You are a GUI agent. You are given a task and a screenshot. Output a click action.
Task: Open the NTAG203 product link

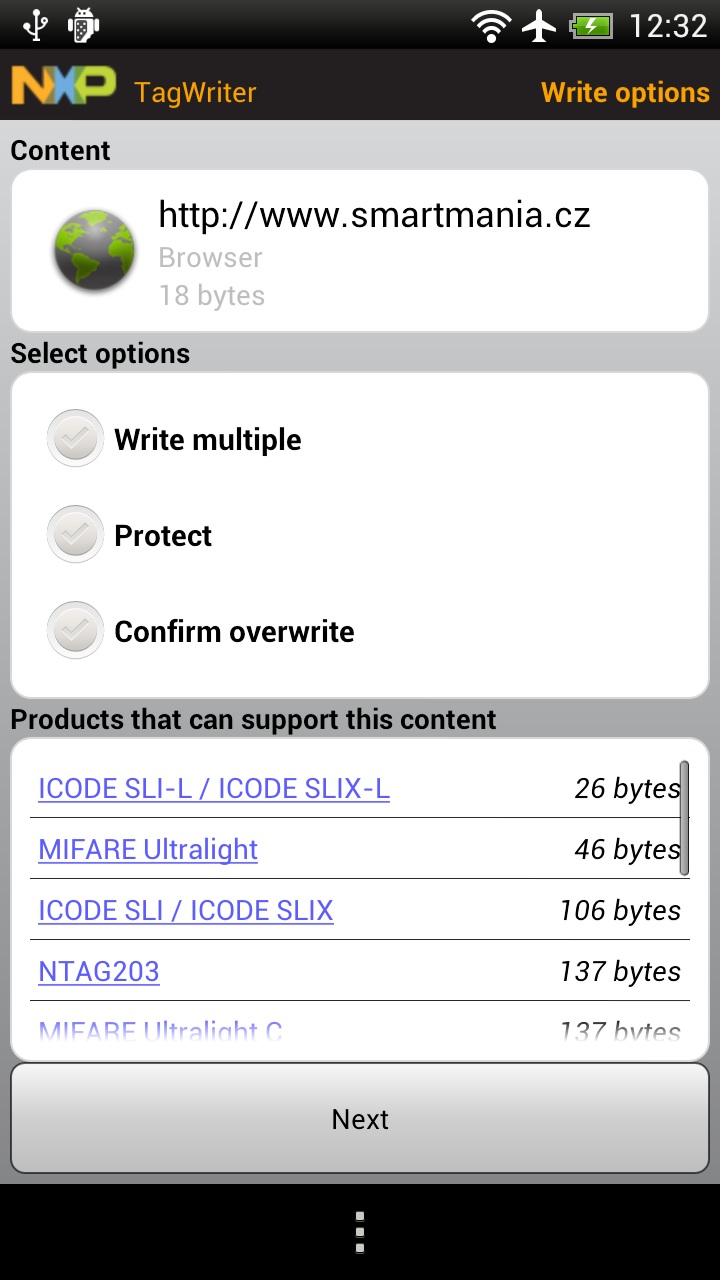[x=99, y=972]
